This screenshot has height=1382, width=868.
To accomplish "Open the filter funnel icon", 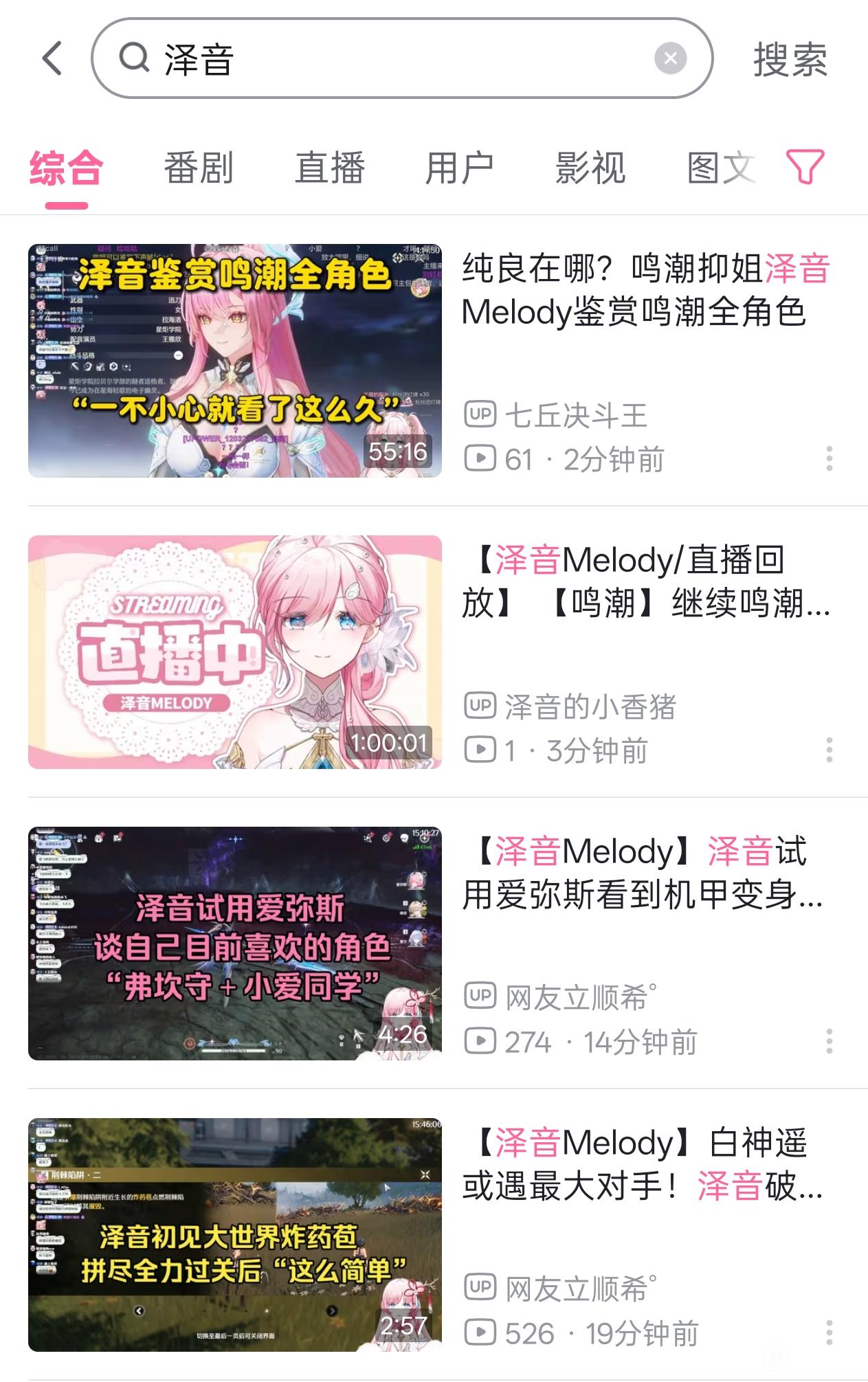I will (805, 167).
